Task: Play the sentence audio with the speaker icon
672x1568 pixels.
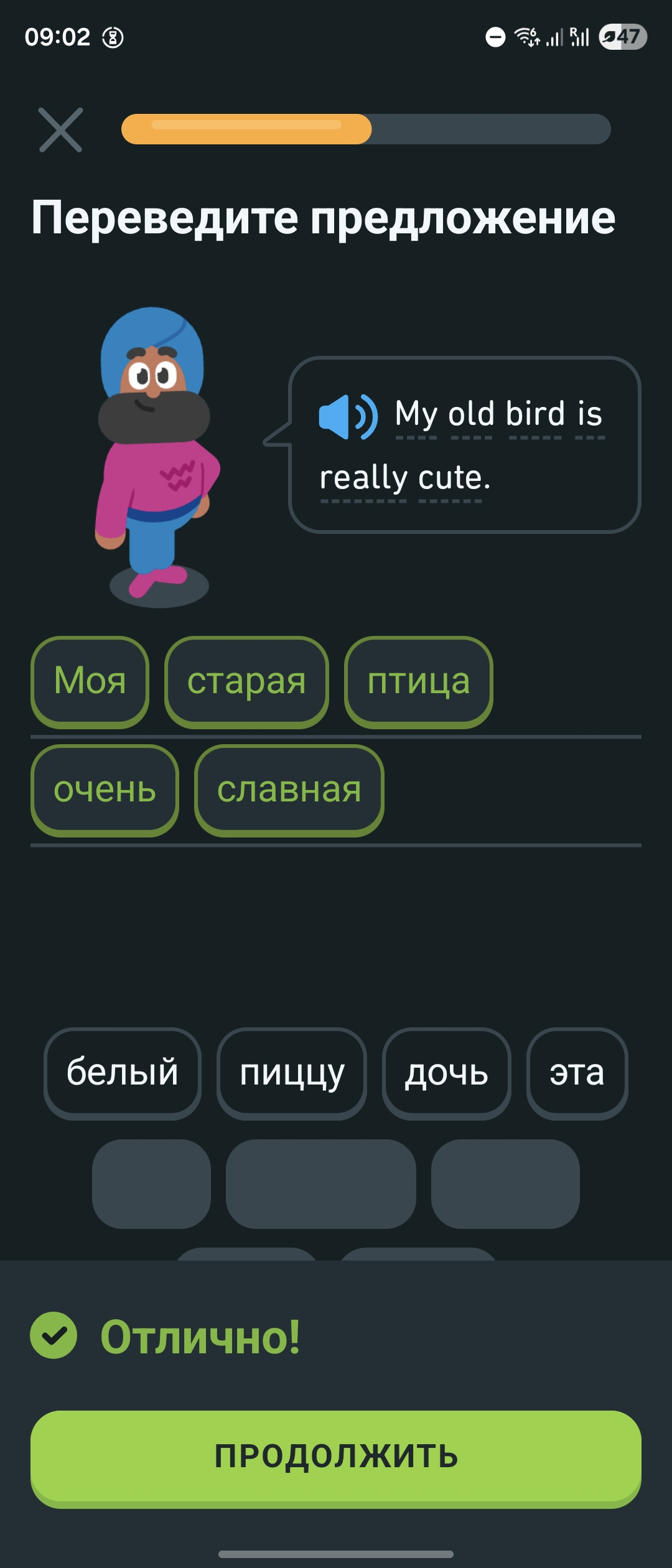Action: coord(348,417)
